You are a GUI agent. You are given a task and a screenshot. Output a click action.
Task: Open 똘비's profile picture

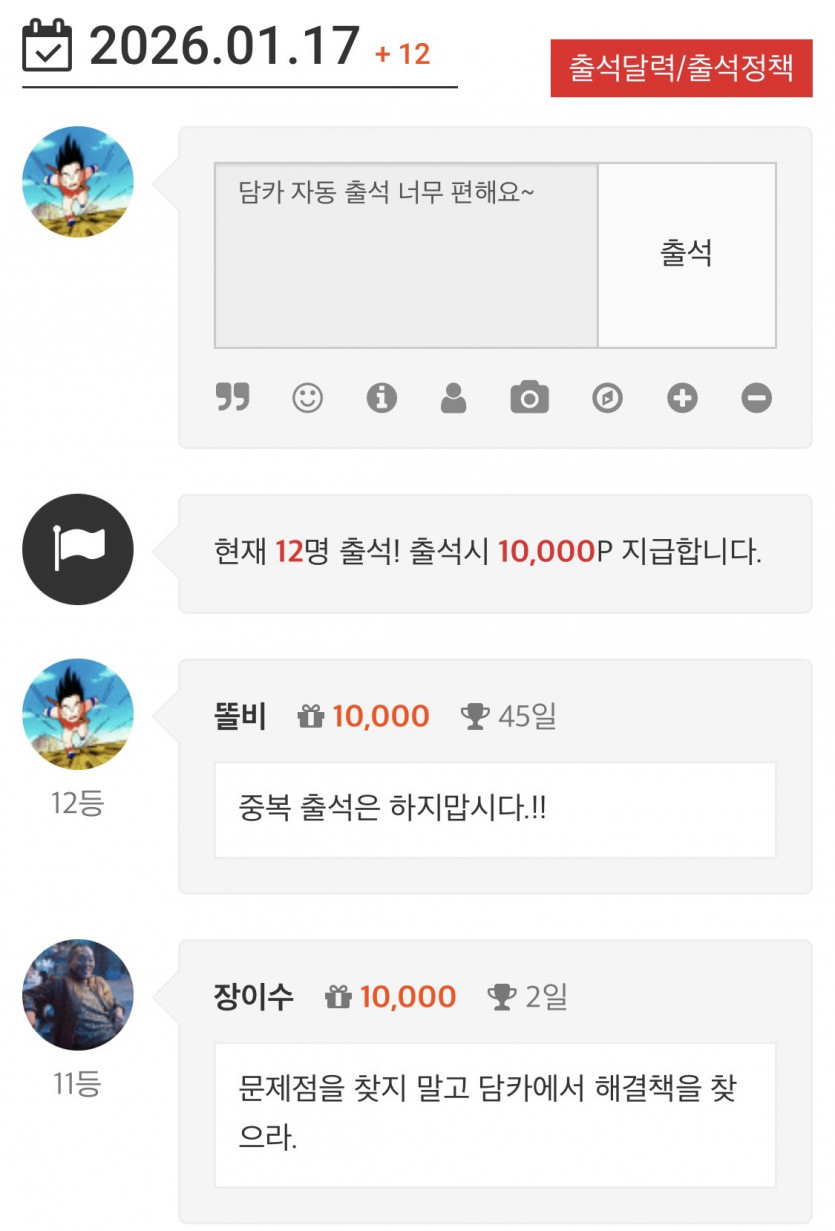[77, 714]
